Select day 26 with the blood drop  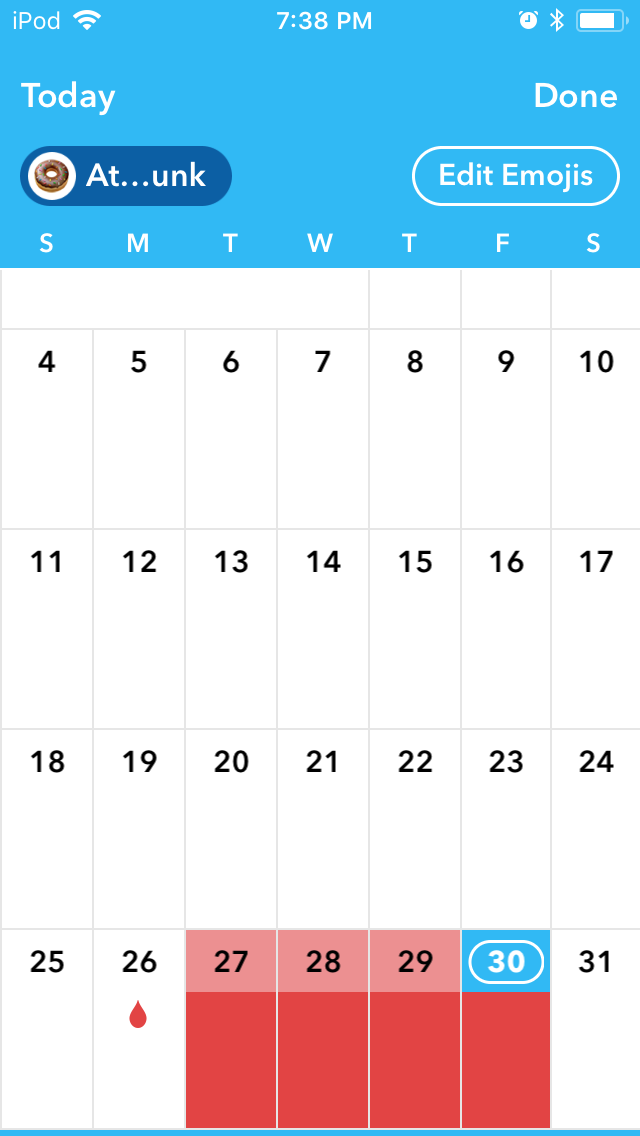pyautogui.click(x=139, y=1029)
